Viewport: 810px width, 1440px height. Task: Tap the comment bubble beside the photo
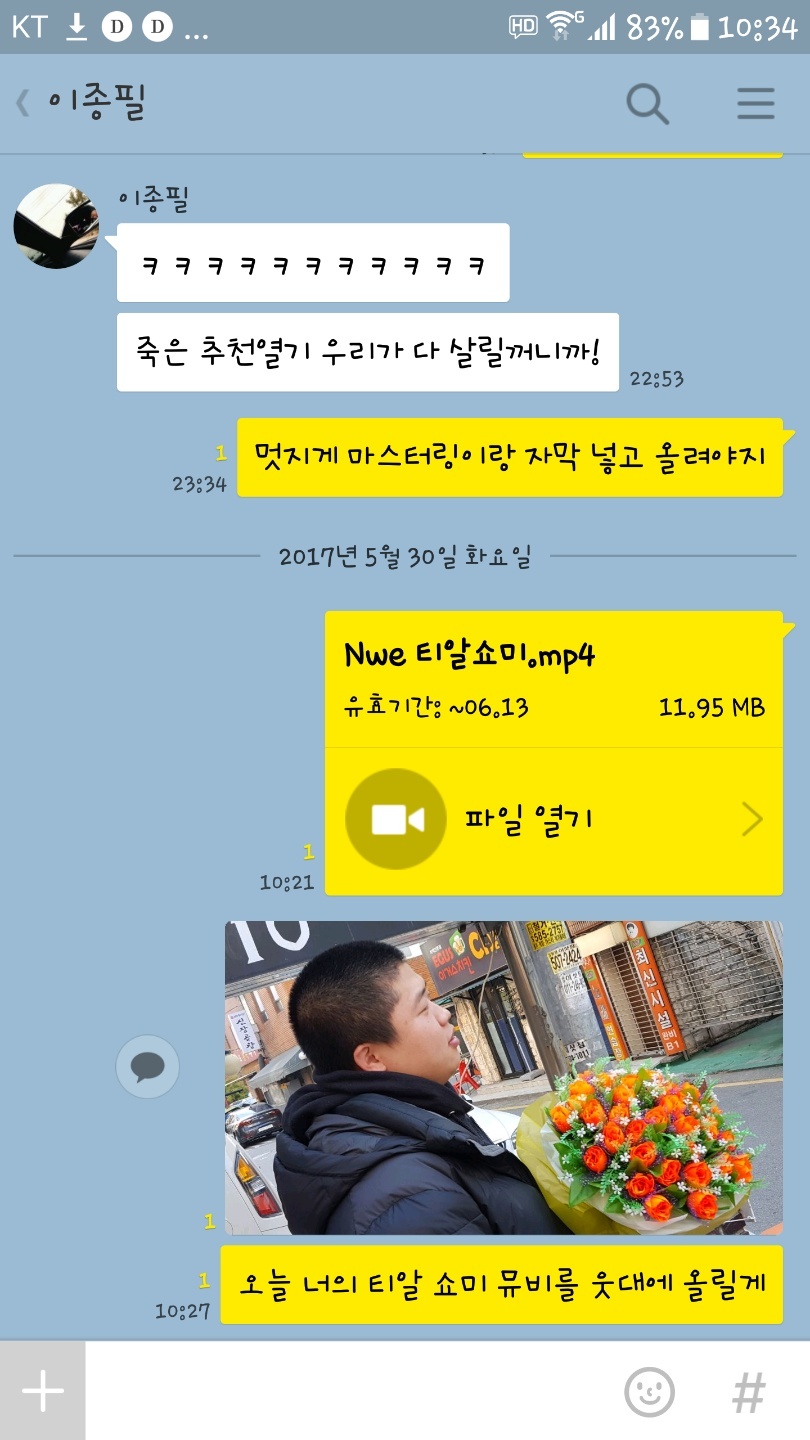point(148,1067)
